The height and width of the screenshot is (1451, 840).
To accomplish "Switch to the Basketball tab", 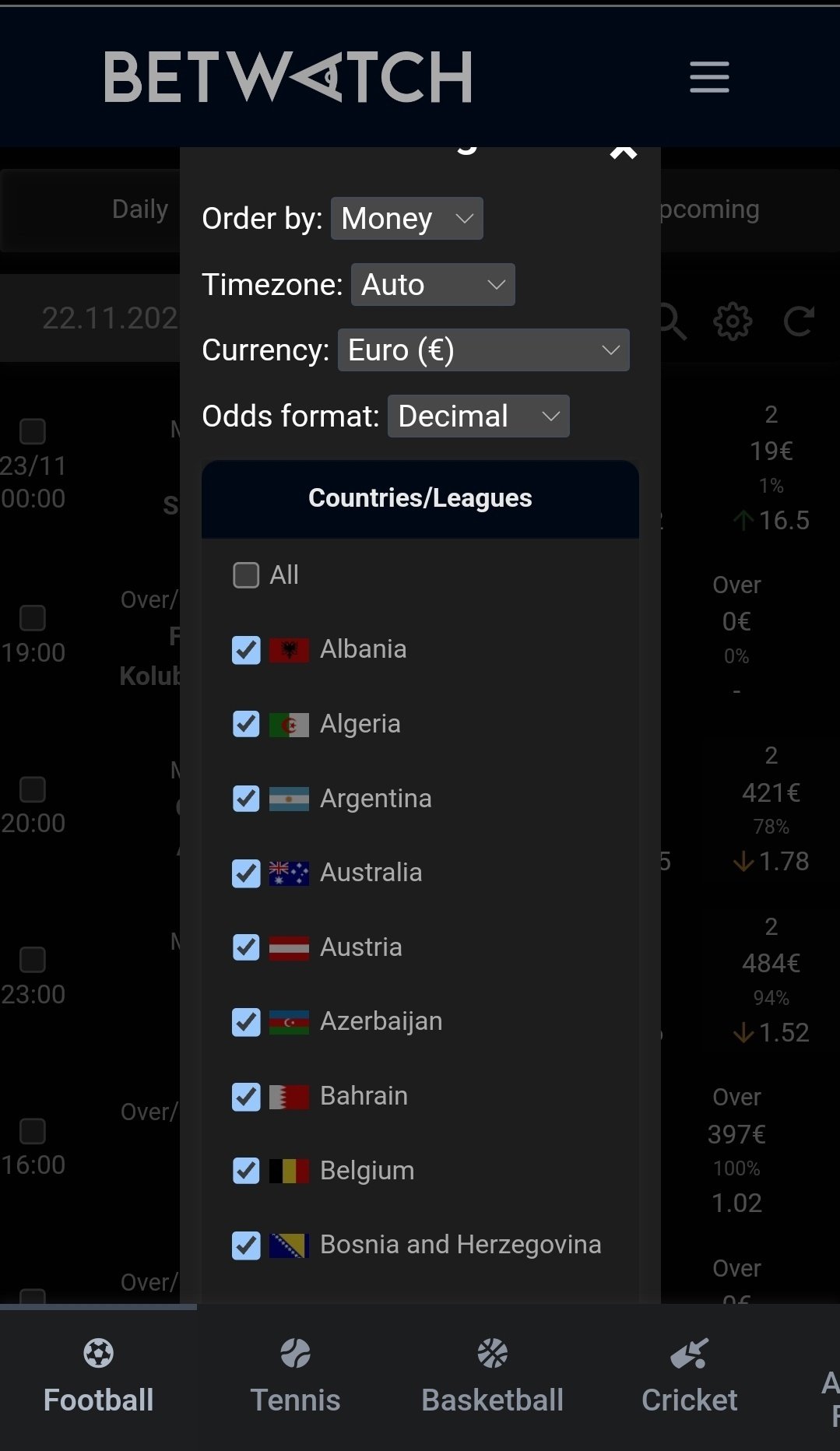I will [492, 1376].
